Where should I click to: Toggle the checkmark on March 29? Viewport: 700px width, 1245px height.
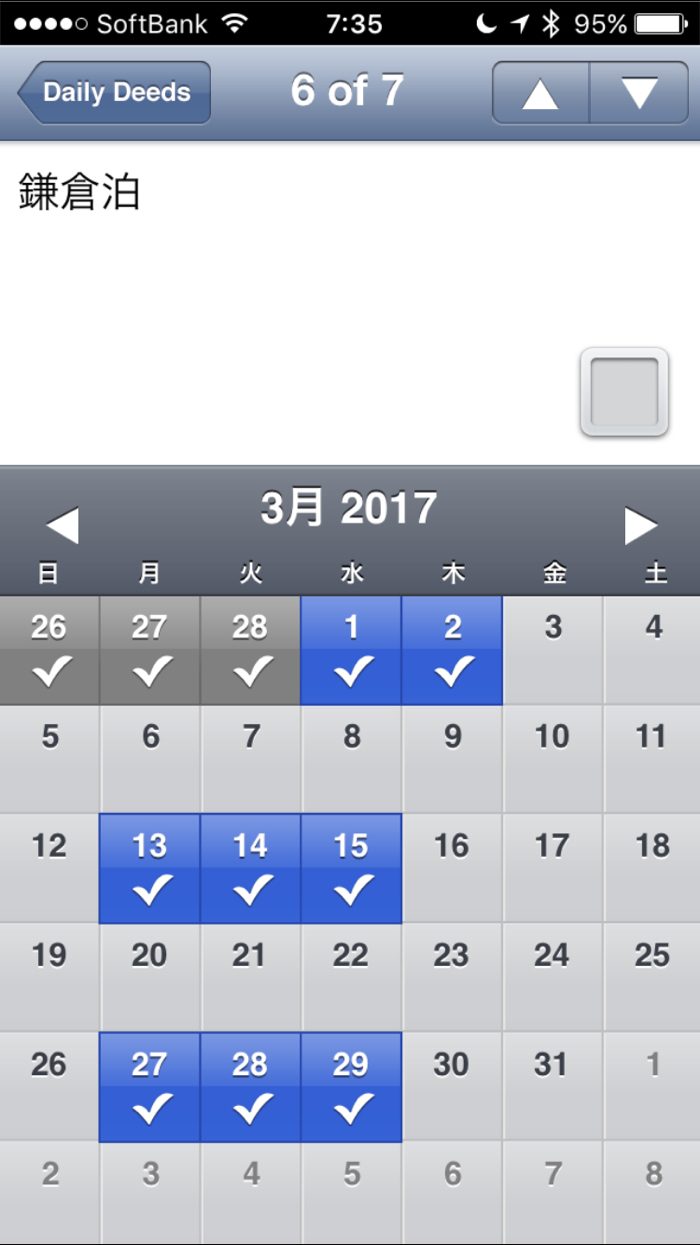351,1086
